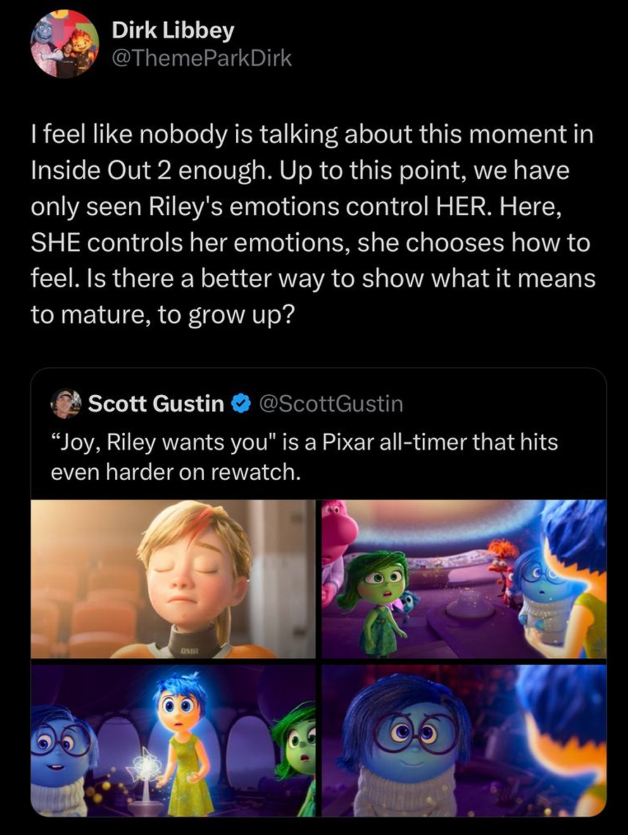Open the @ThemeParkDirk profile handle
Image resolution: width=628 pixels, height=835 pixels.
(204, 58)
